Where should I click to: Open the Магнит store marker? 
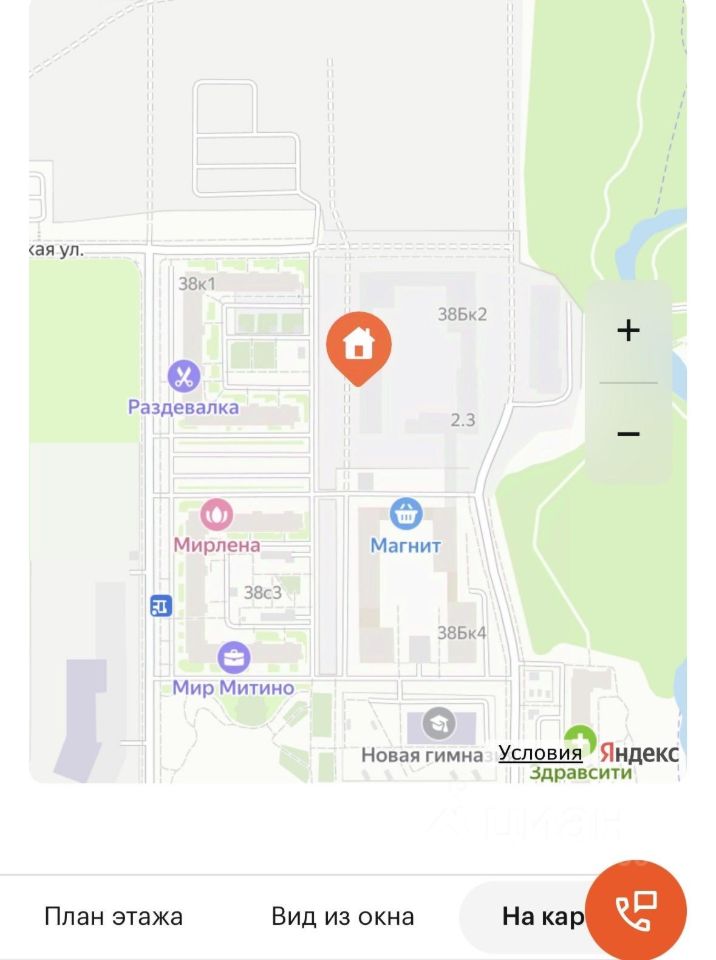405,515
